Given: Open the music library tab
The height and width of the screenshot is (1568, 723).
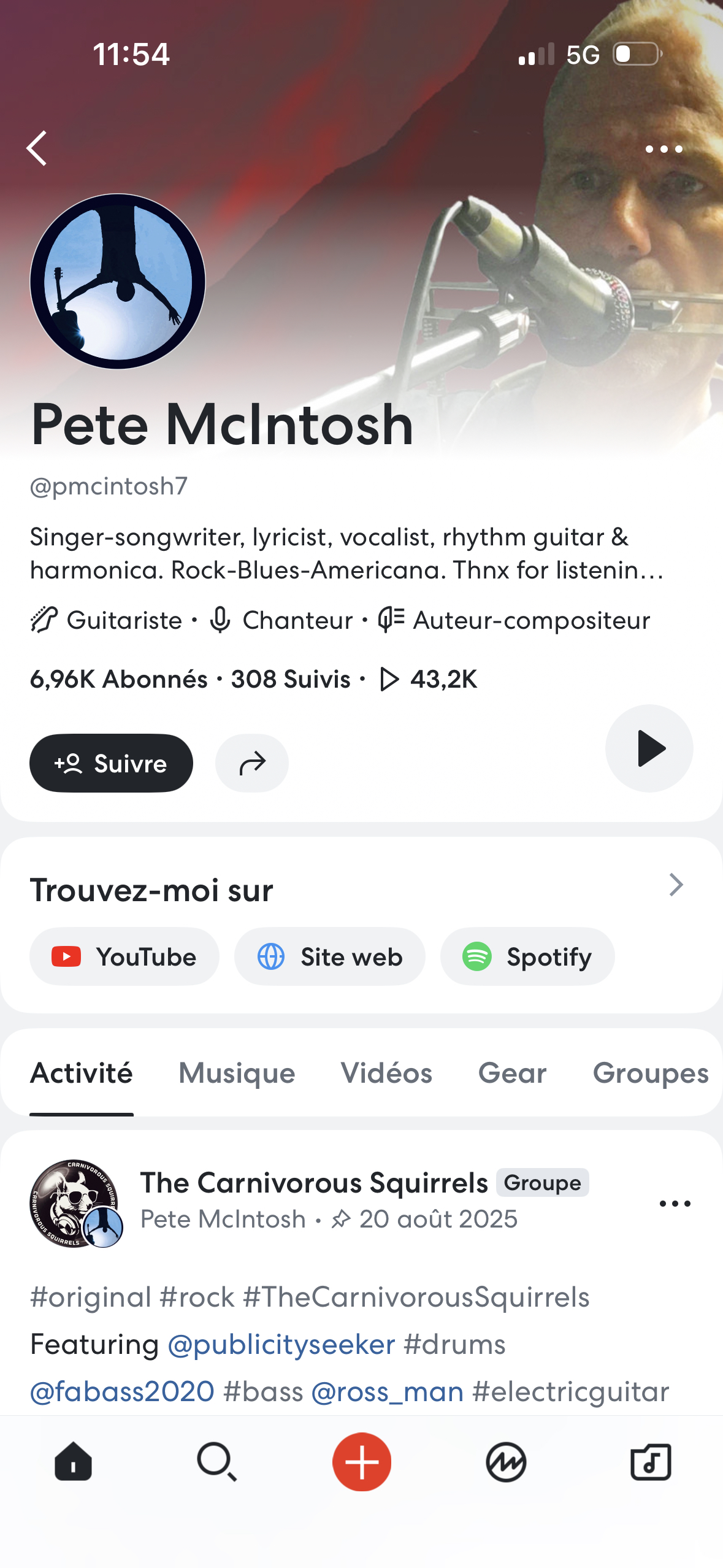Looking at the screenshot, I should point(651,1462).
